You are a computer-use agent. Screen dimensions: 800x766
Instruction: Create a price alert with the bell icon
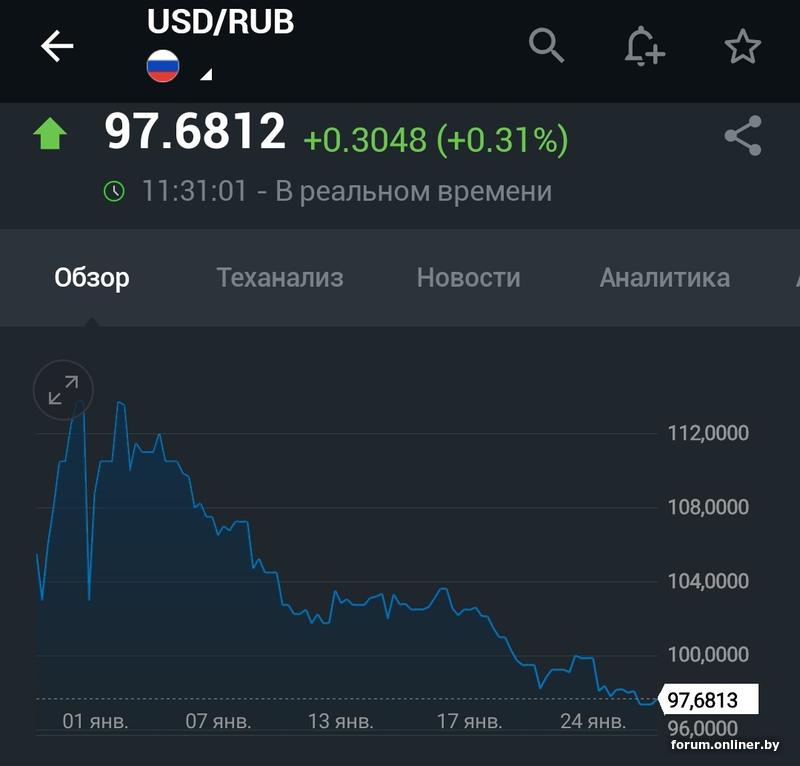point(643,47)
